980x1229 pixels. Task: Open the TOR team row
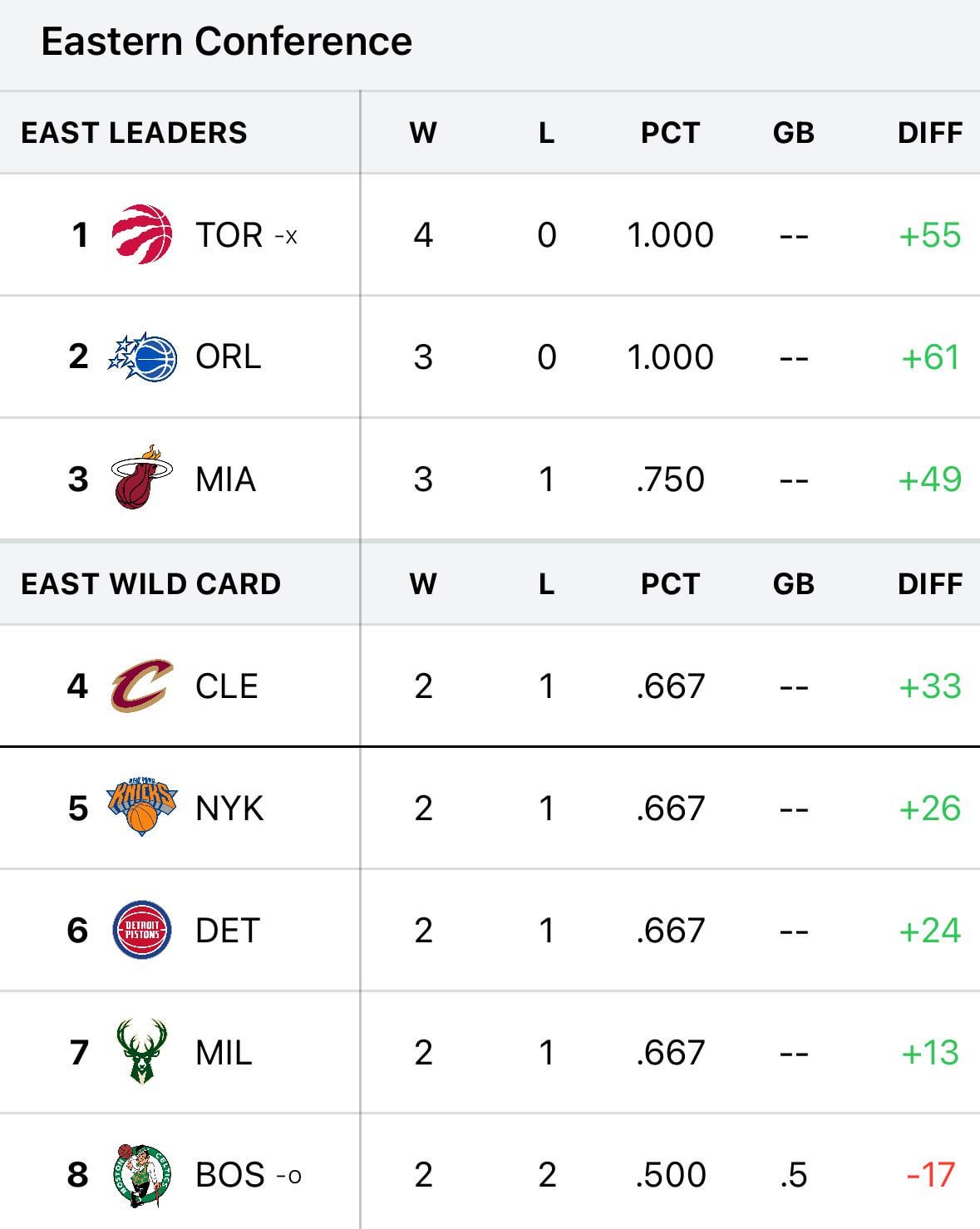229,235
